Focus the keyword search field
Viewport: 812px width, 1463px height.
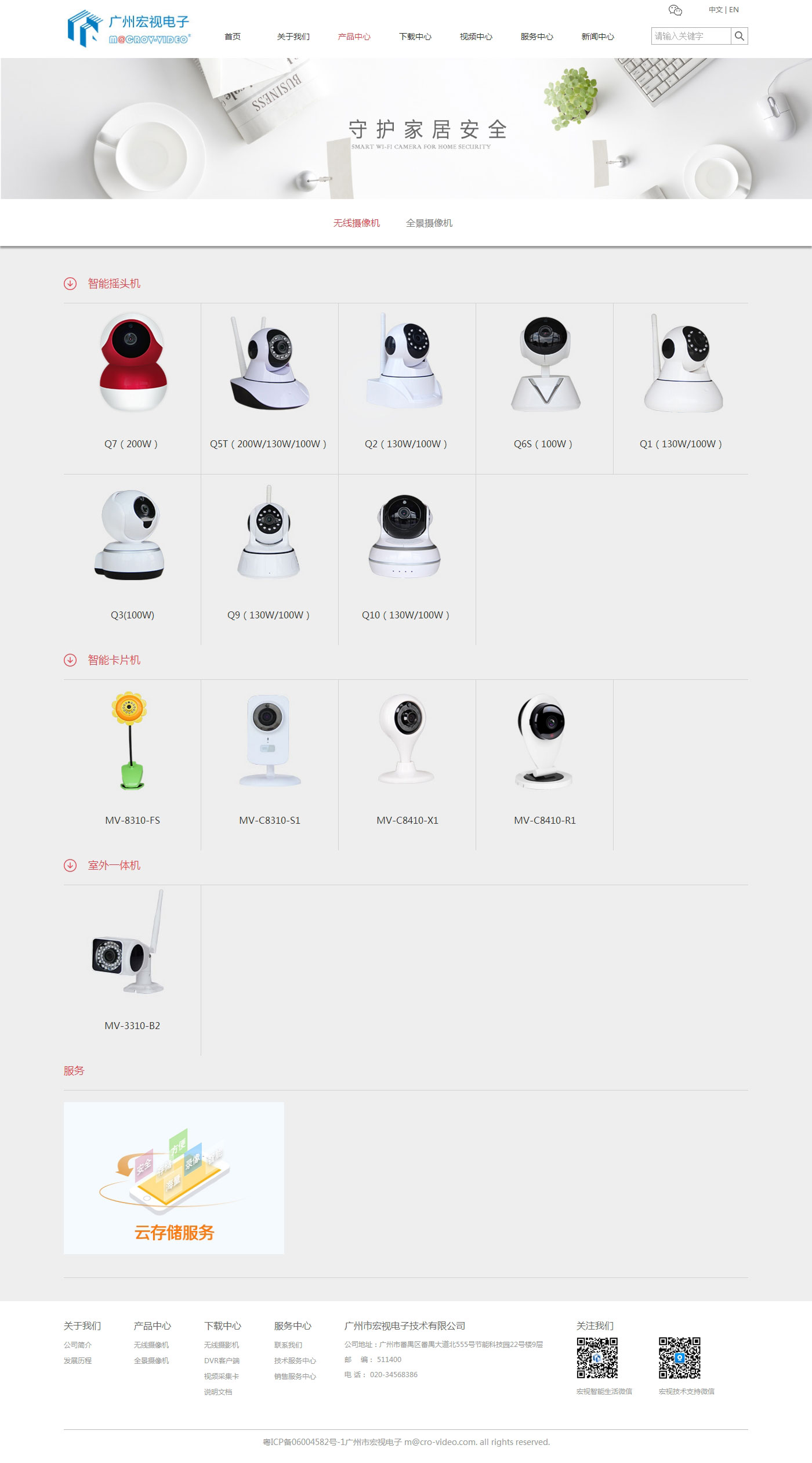690,36
